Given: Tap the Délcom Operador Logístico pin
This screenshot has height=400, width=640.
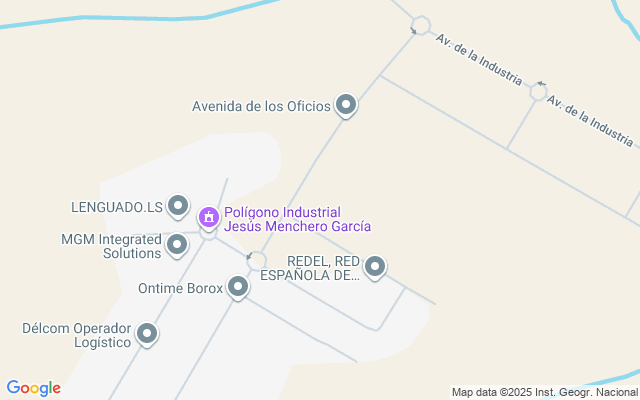Looking at the screenshot, I should [x=147, y=334].
